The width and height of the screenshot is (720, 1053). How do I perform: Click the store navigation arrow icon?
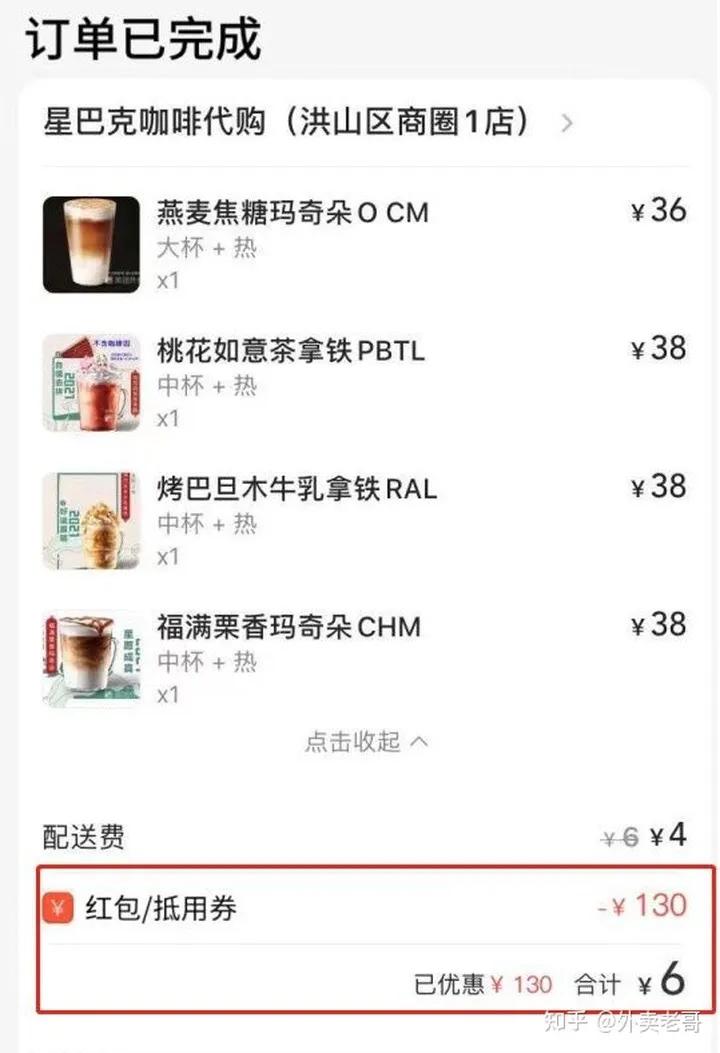(x=566, y=122)
